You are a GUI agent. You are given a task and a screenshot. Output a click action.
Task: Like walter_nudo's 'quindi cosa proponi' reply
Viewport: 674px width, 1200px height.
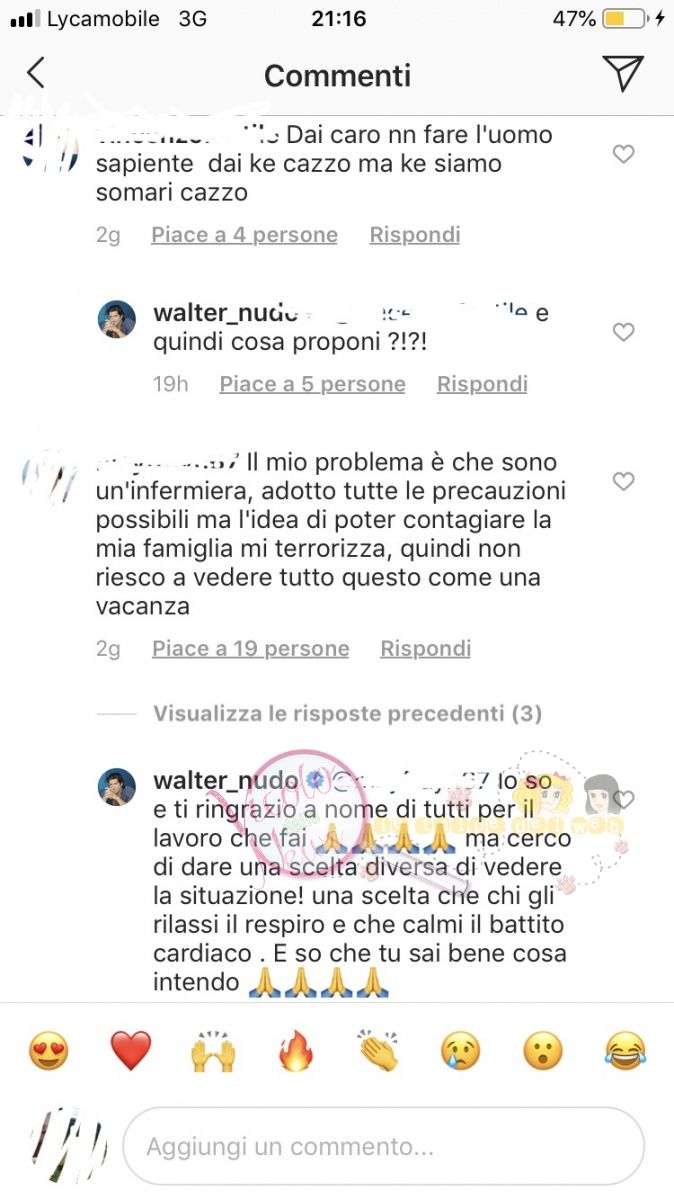623,332
